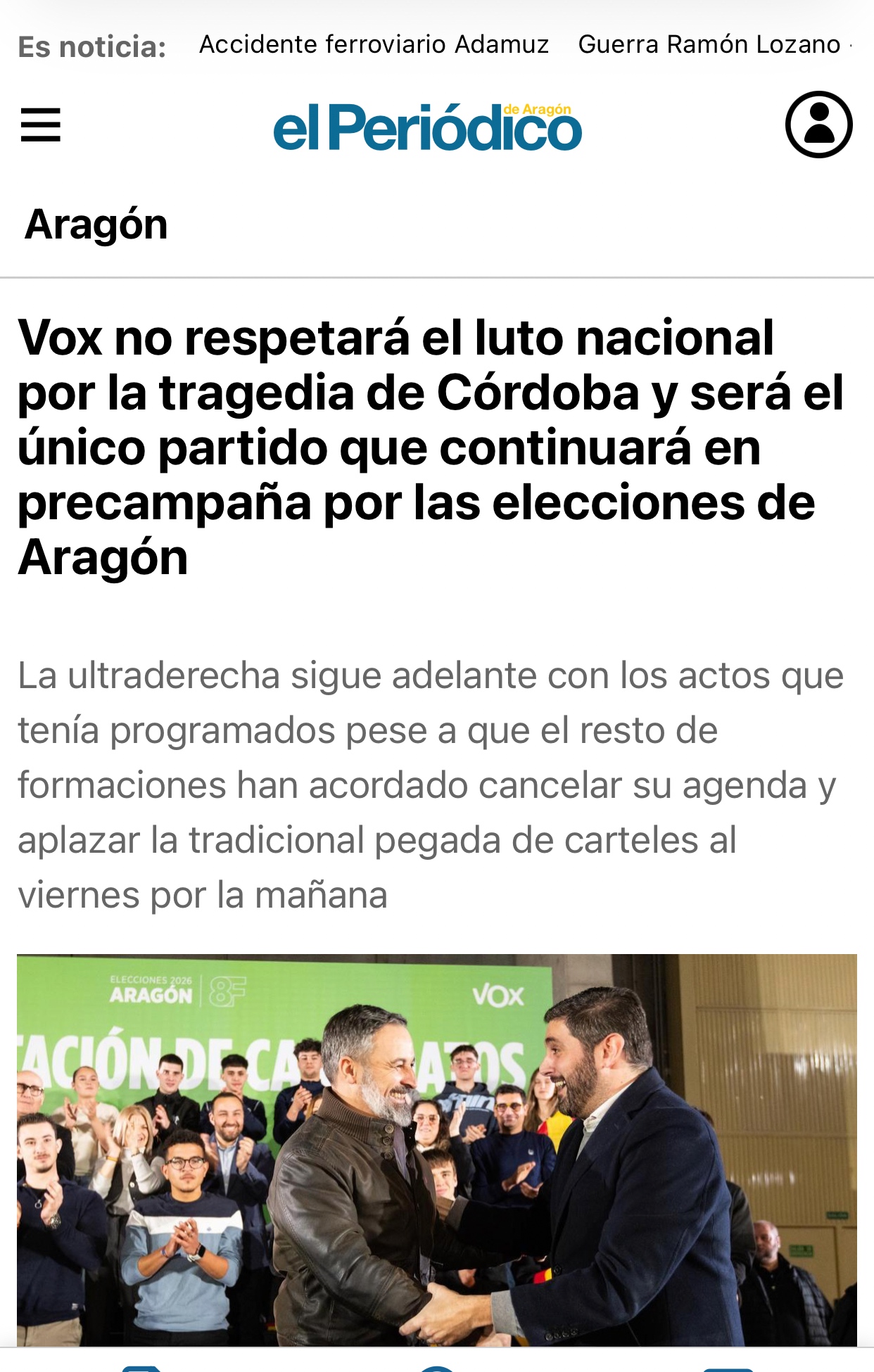Image resolution: width=874 pixels, height=1372 pixels.
Task: Open the Aragón section
Action: (96, 225)
